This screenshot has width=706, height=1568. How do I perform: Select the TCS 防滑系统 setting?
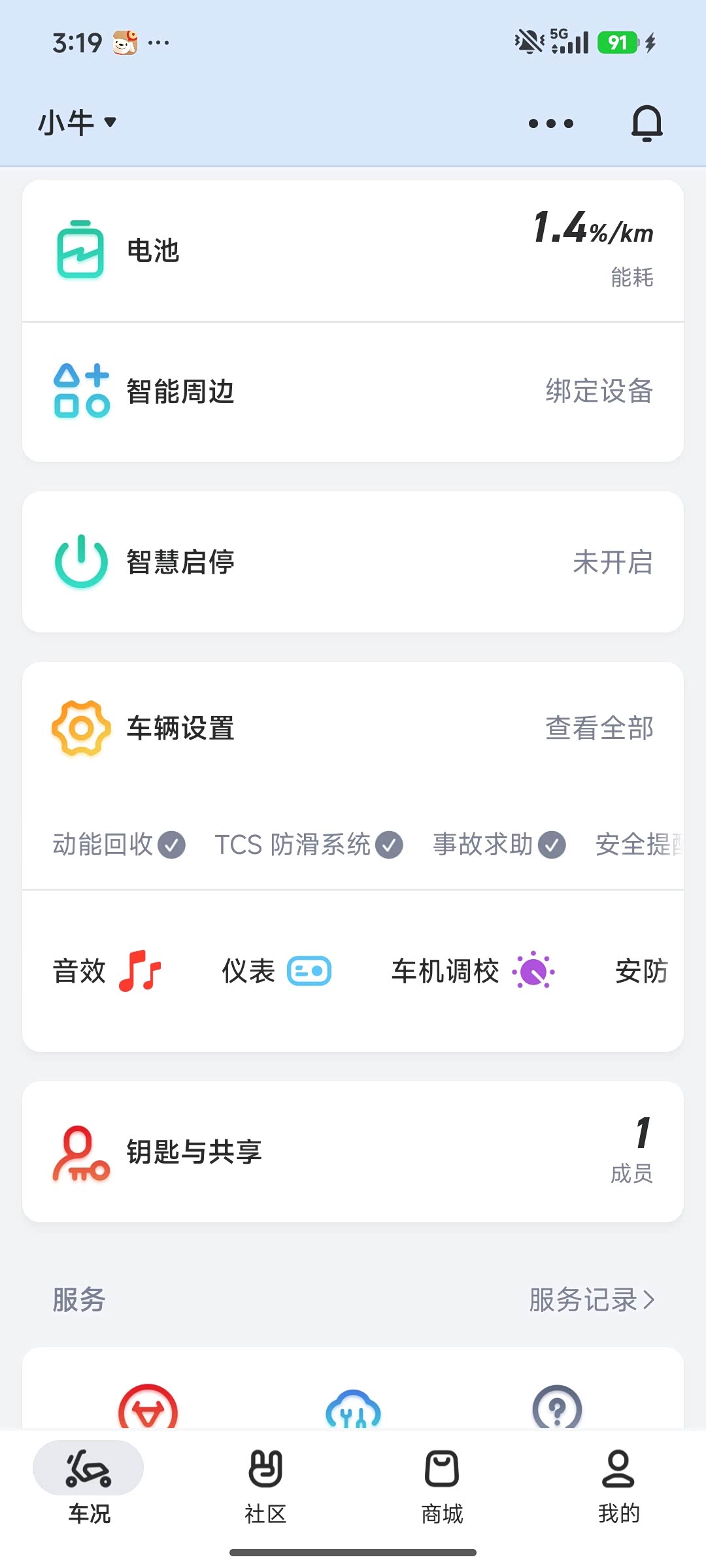(308, 845)
